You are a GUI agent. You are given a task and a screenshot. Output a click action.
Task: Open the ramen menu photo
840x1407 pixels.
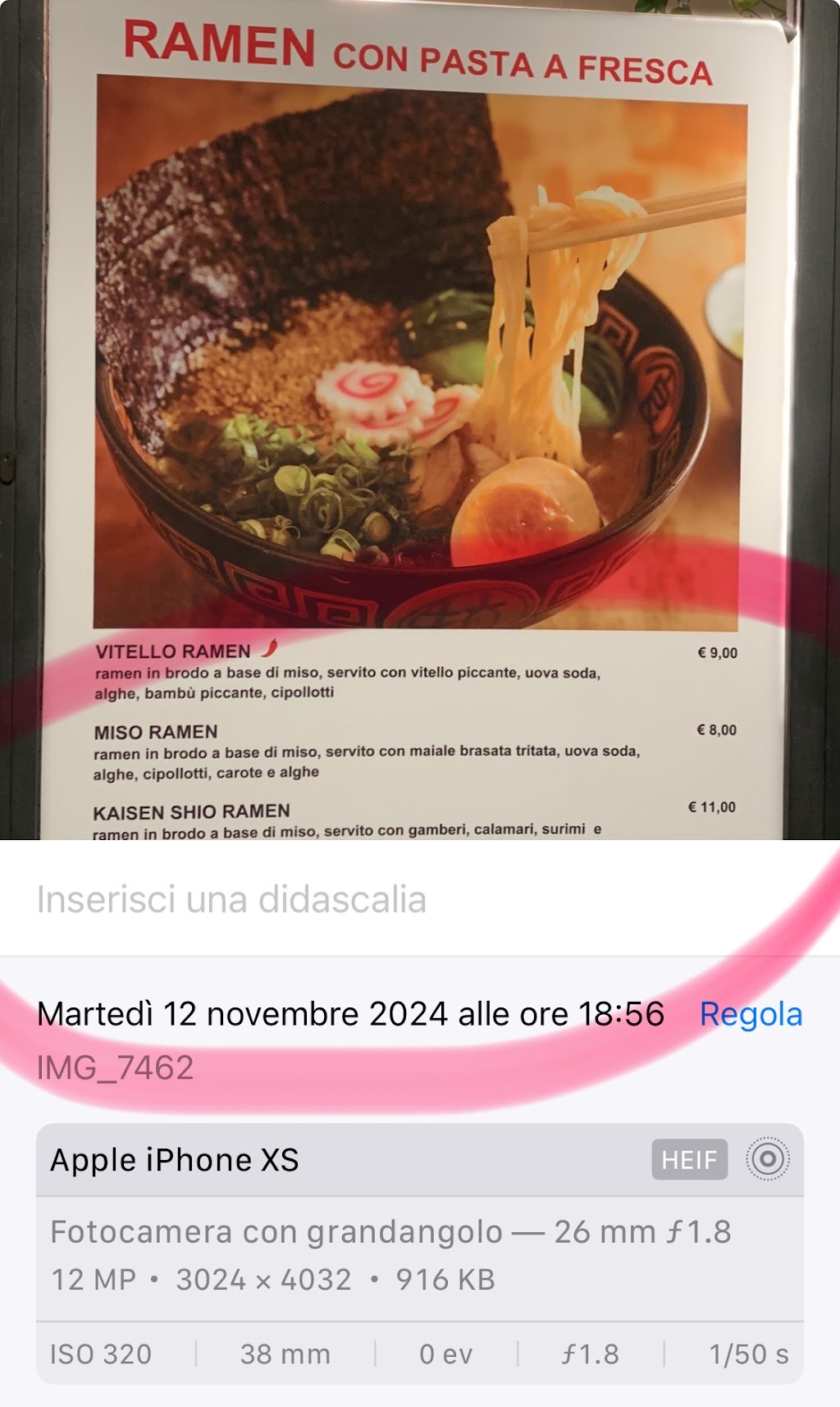420,420
